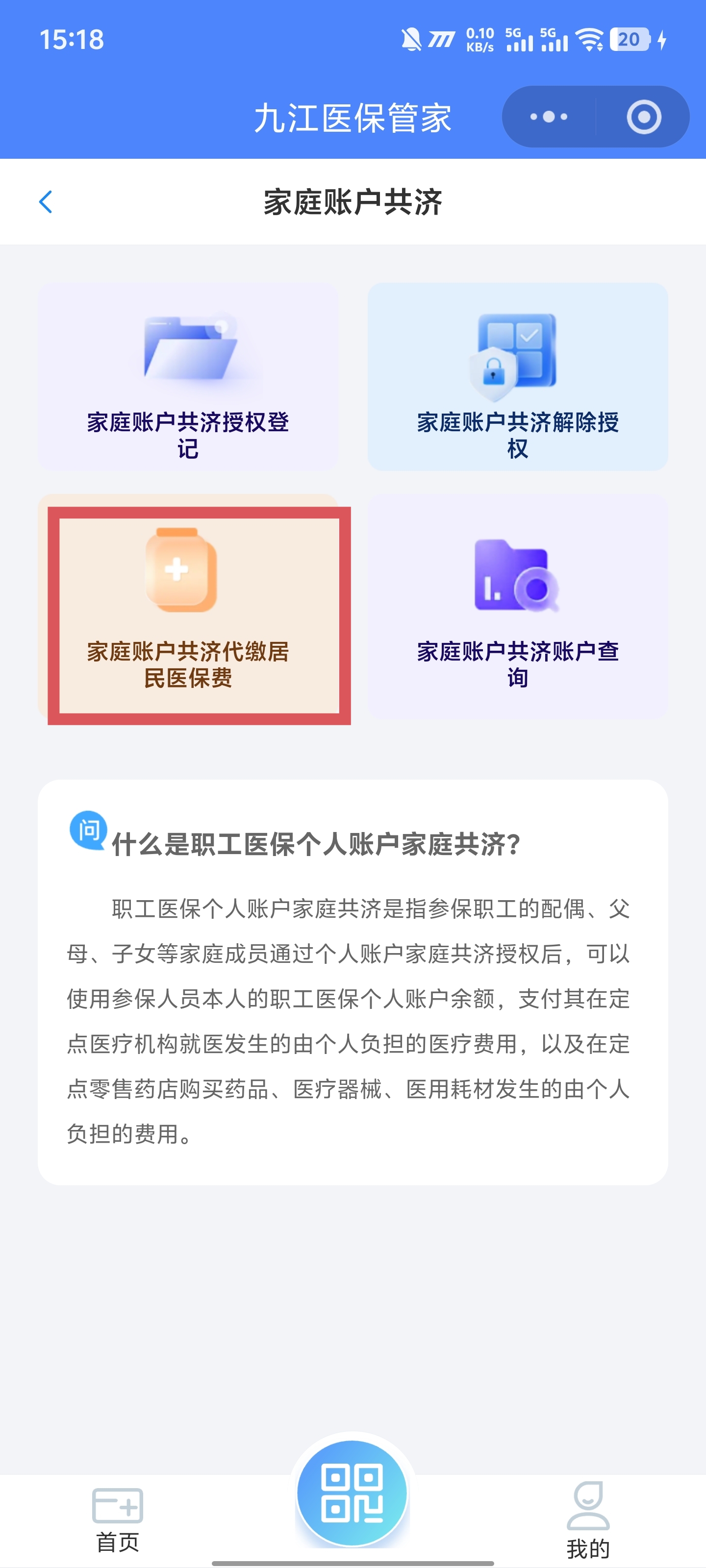The height and width of the screenshot is (1568, 706).
Task: Open 家庭账户共济解除授权
Action: tap(517, 376)
